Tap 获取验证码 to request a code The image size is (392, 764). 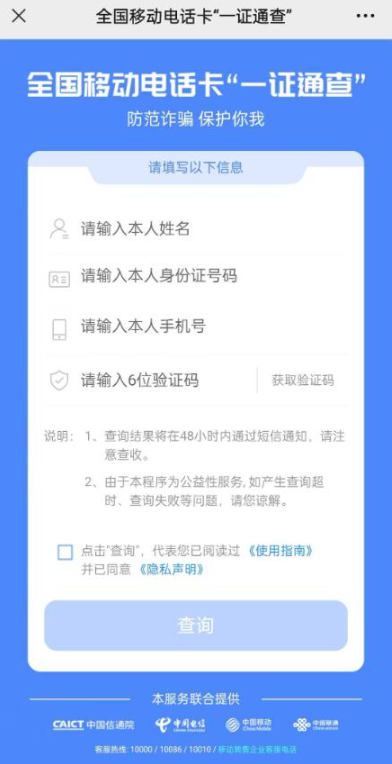[303, 381]
